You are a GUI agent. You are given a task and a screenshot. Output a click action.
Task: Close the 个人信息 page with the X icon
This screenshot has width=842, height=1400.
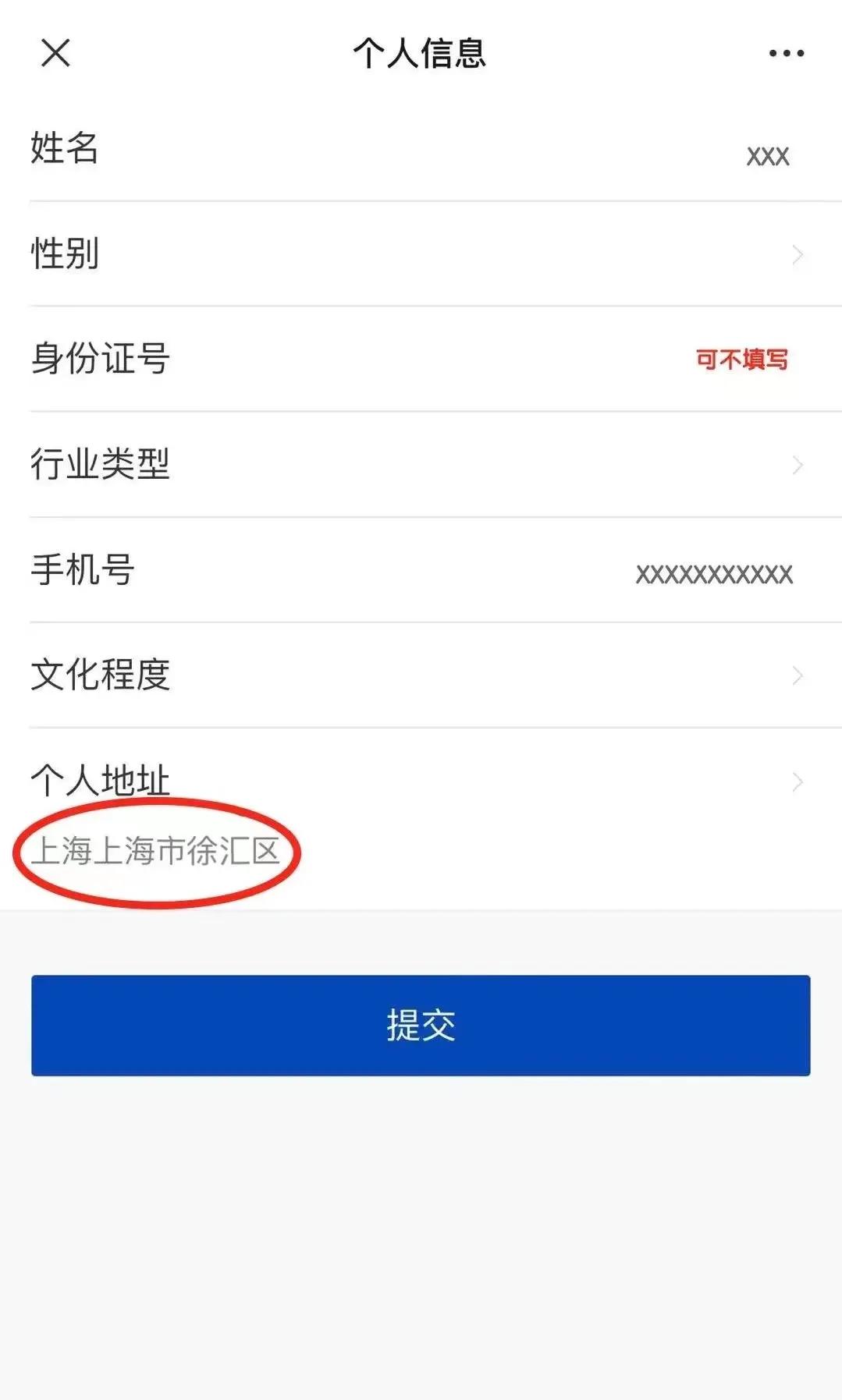(55, 53)
